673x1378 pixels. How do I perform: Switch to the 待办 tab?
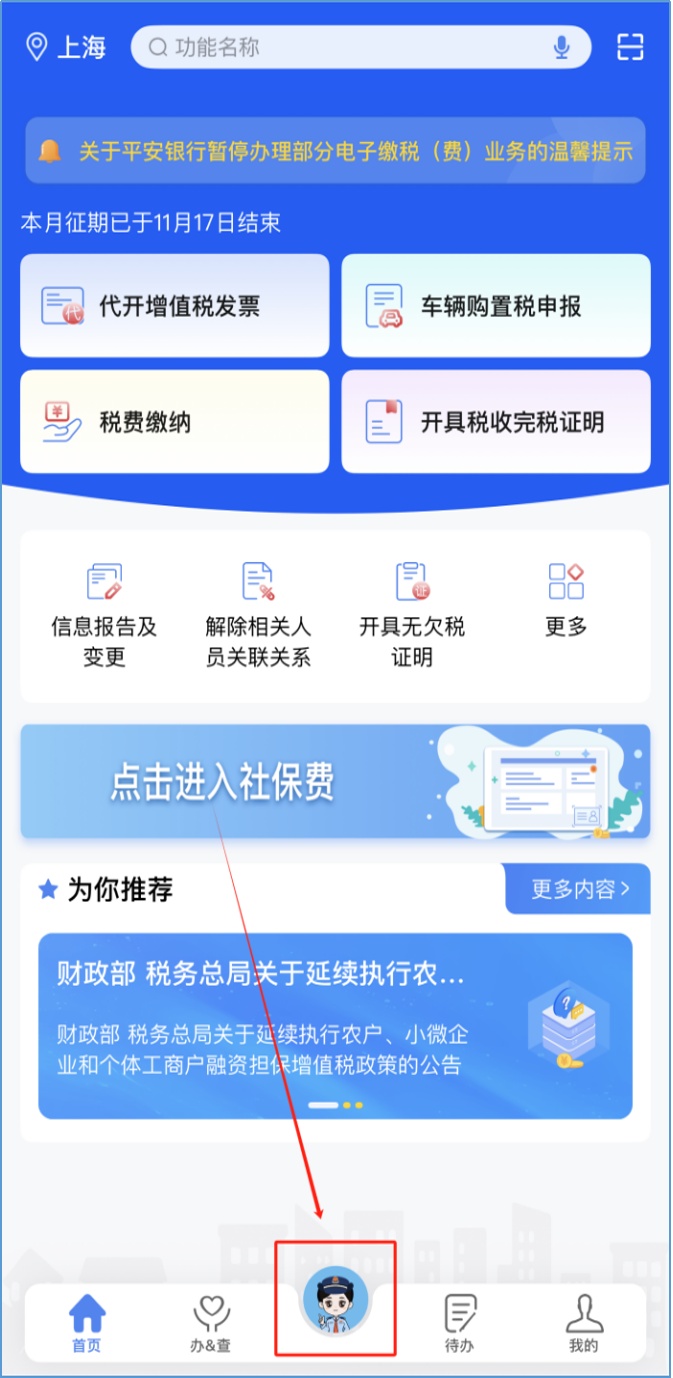pyautogui.click(x=460, y=1323)
